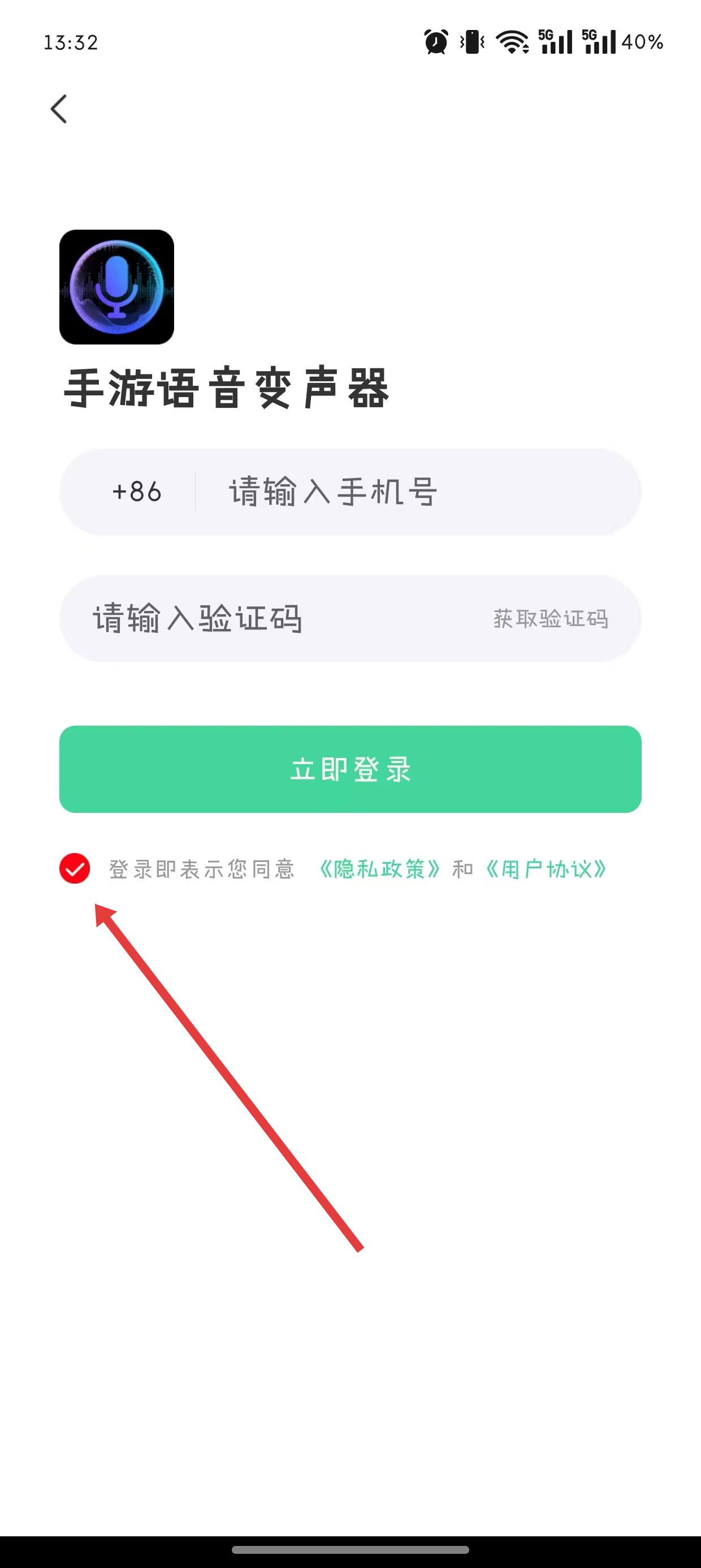701x1568 pixels.
Task: Open the 《用户协议》 user agreement link
Action: click(x=546, y=869)
